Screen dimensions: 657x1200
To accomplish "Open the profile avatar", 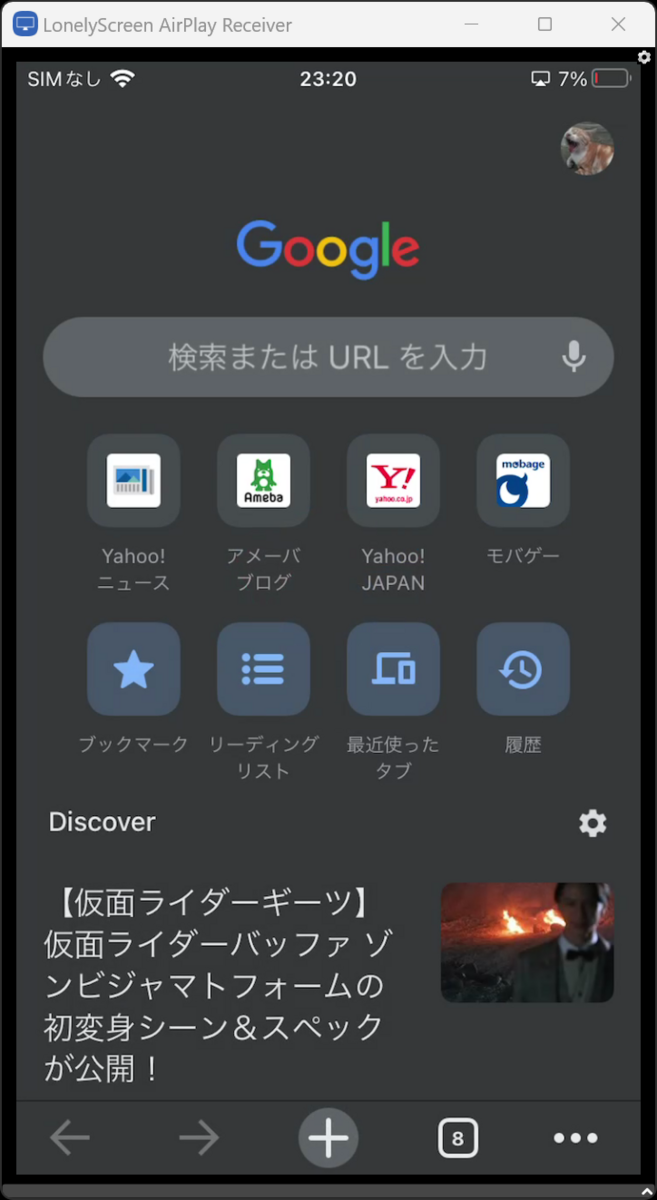I will click(587, 149).
